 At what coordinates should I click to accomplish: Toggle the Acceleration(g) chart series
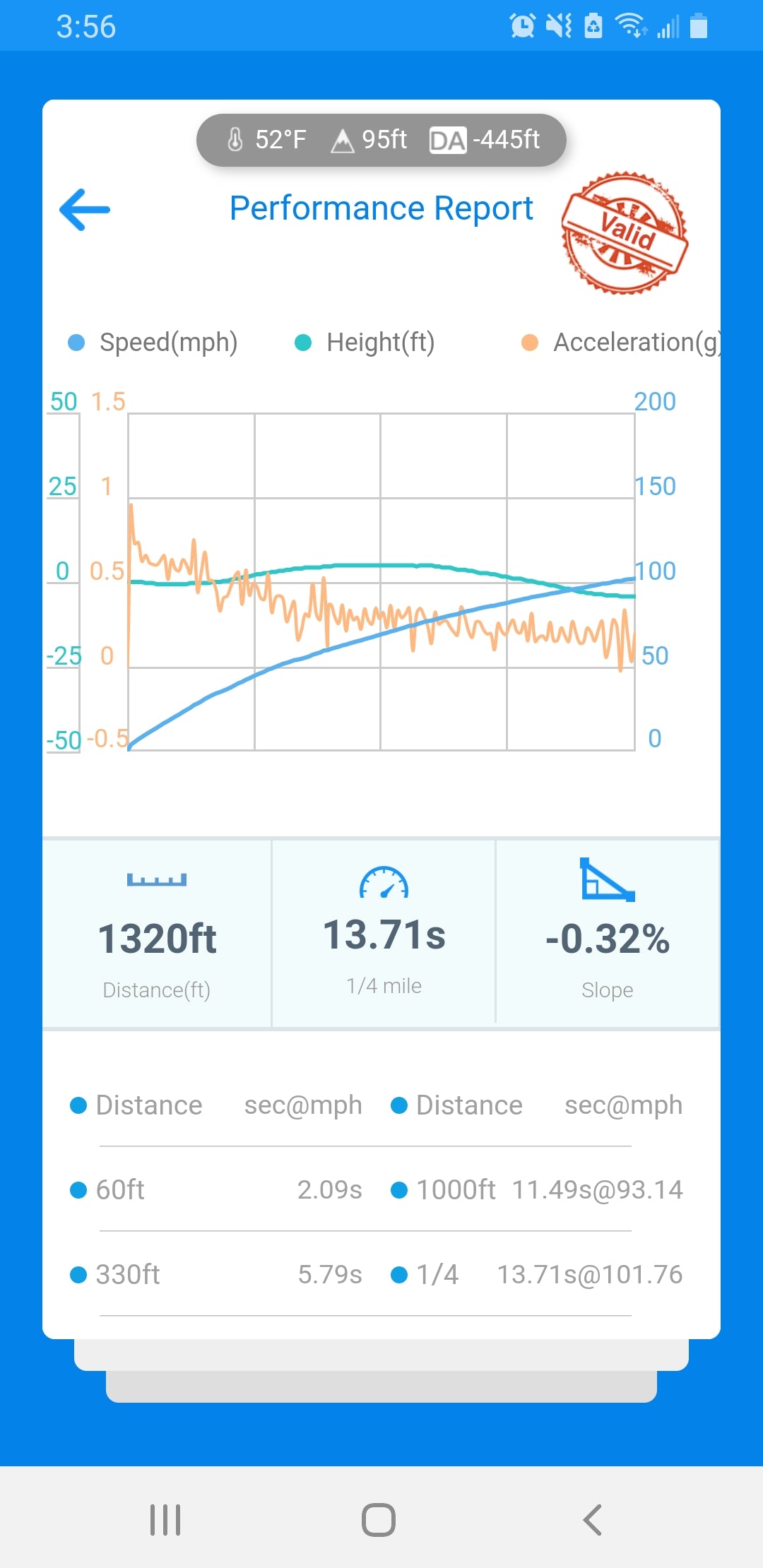click(x=620, y=343)
